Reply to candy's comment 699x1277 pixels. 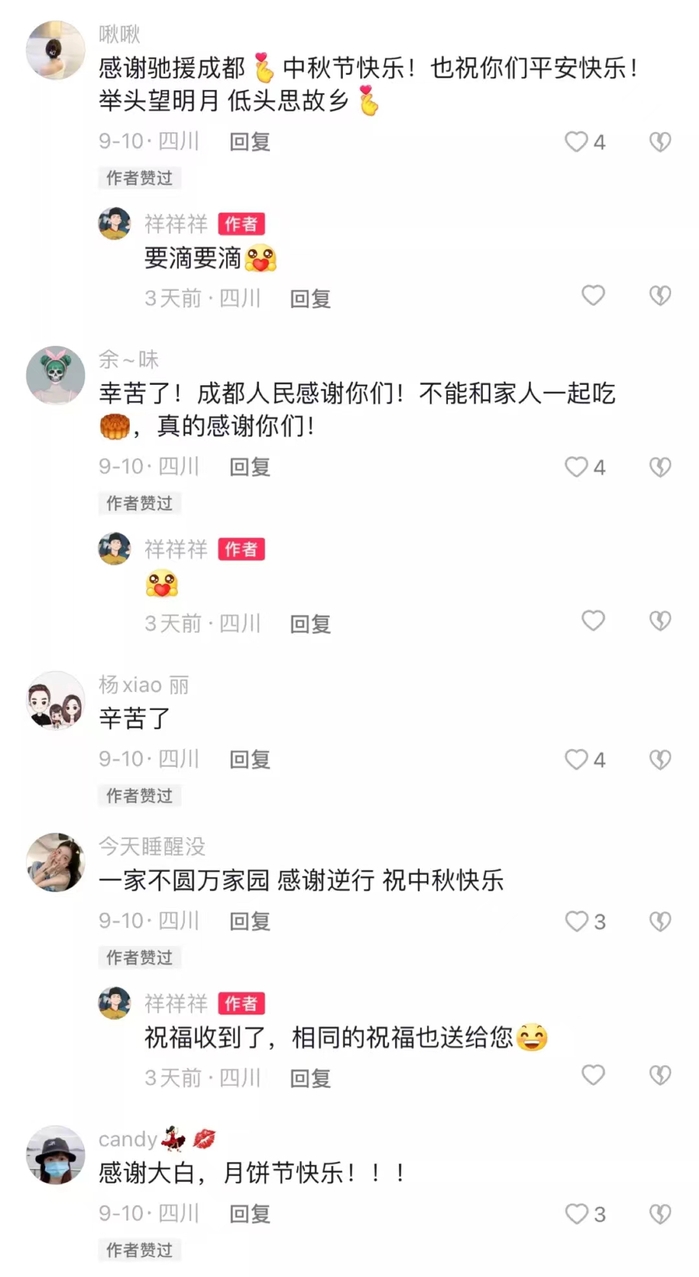pyautogui.click(x=250, y=1214)
